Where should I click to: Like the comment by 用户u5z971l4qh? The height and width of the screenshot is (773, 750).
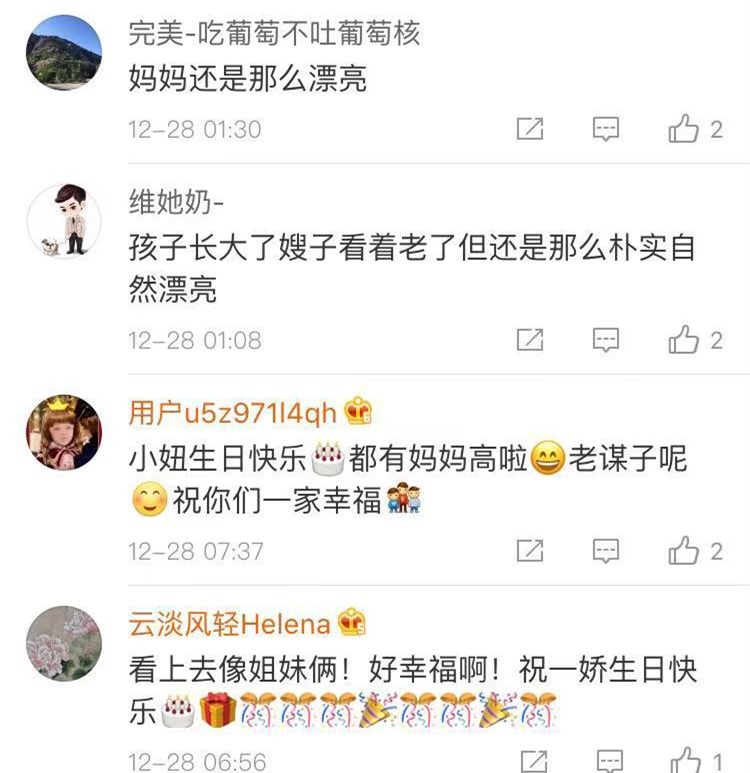[x=684, y=550]
